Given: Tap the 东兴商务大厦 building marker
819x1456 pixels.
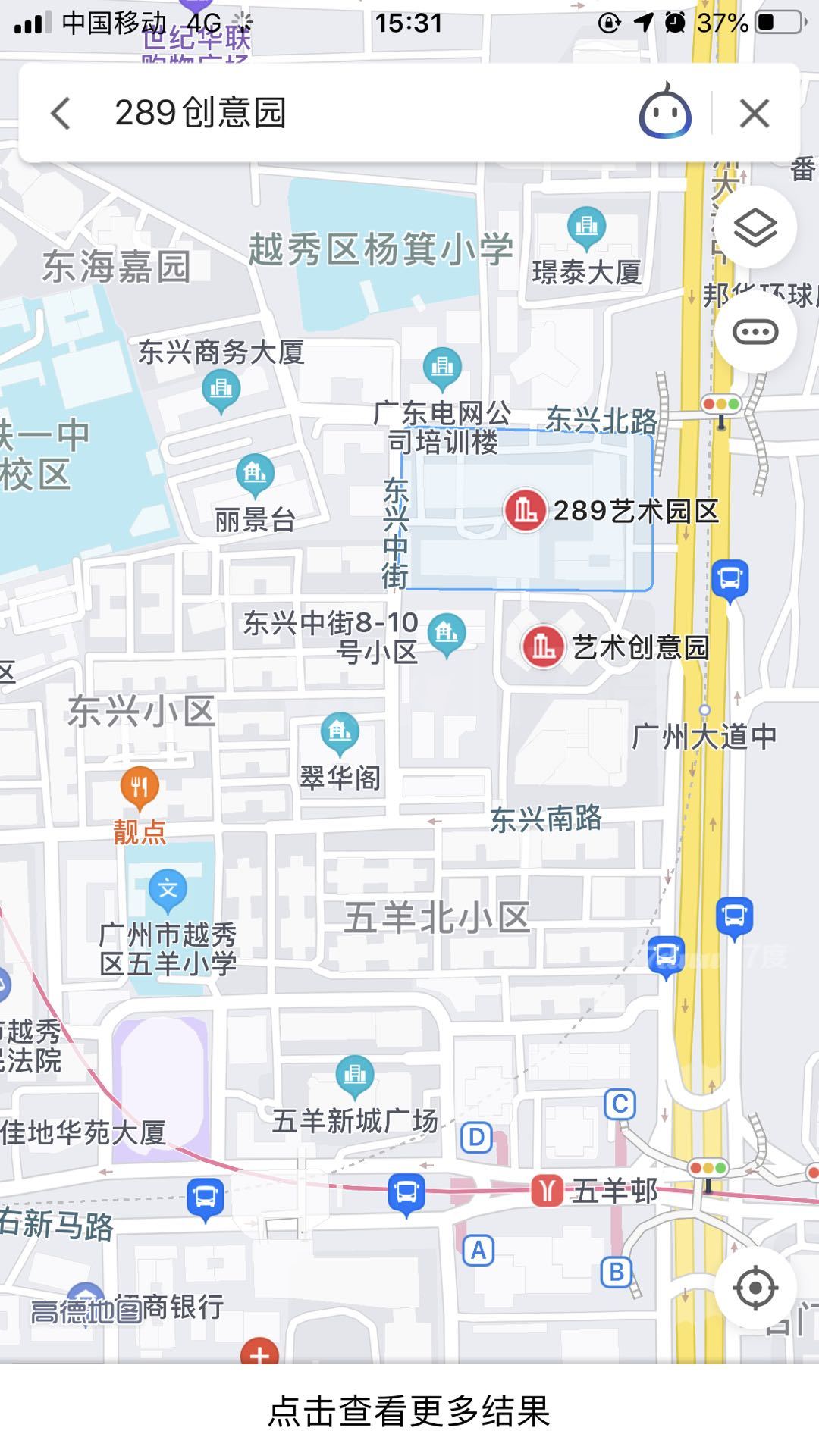Looking at the screenshot, I should [221, 390].
